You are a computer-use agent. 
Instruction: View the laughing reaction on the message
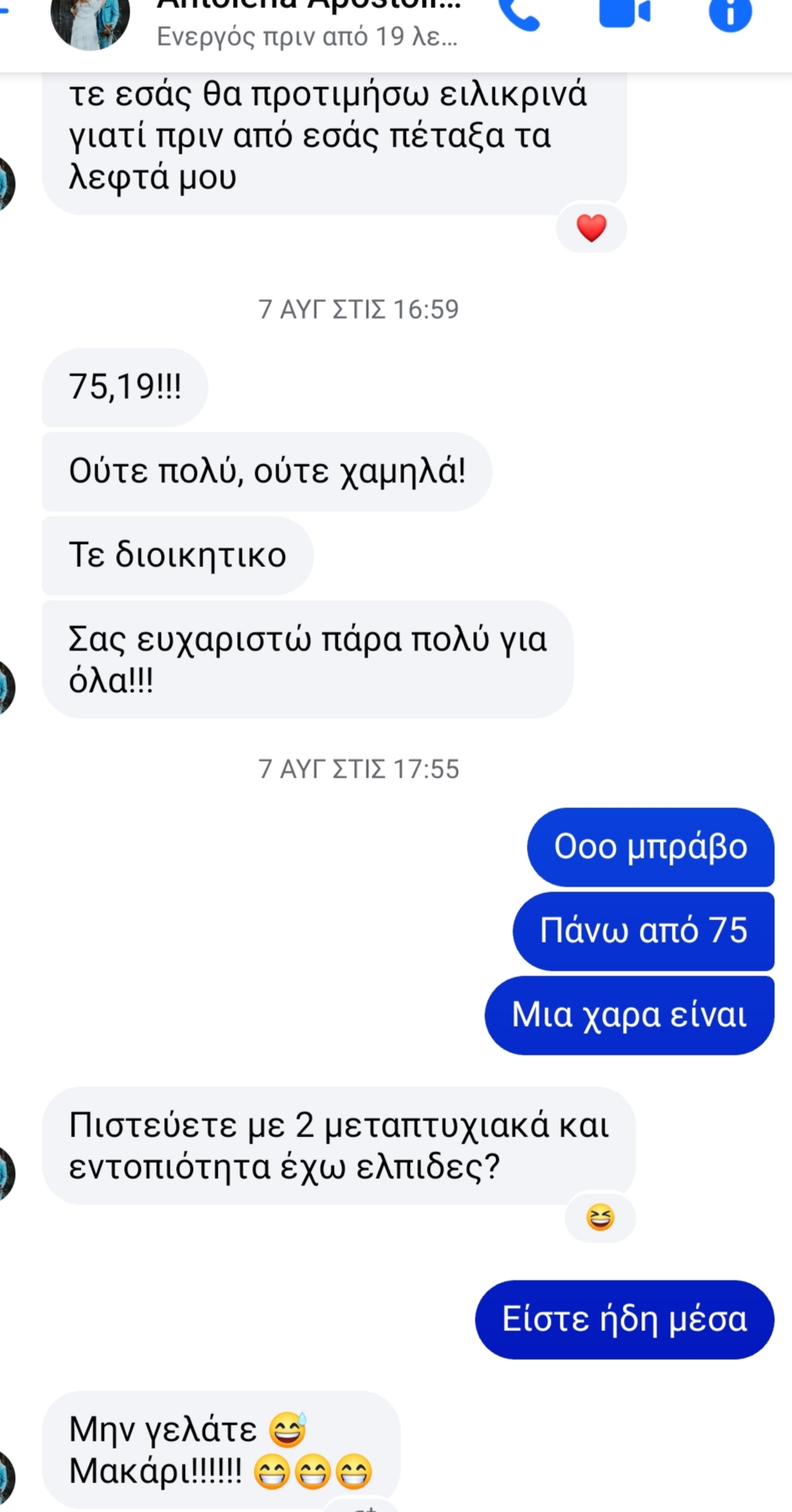tap(600, 1217)
